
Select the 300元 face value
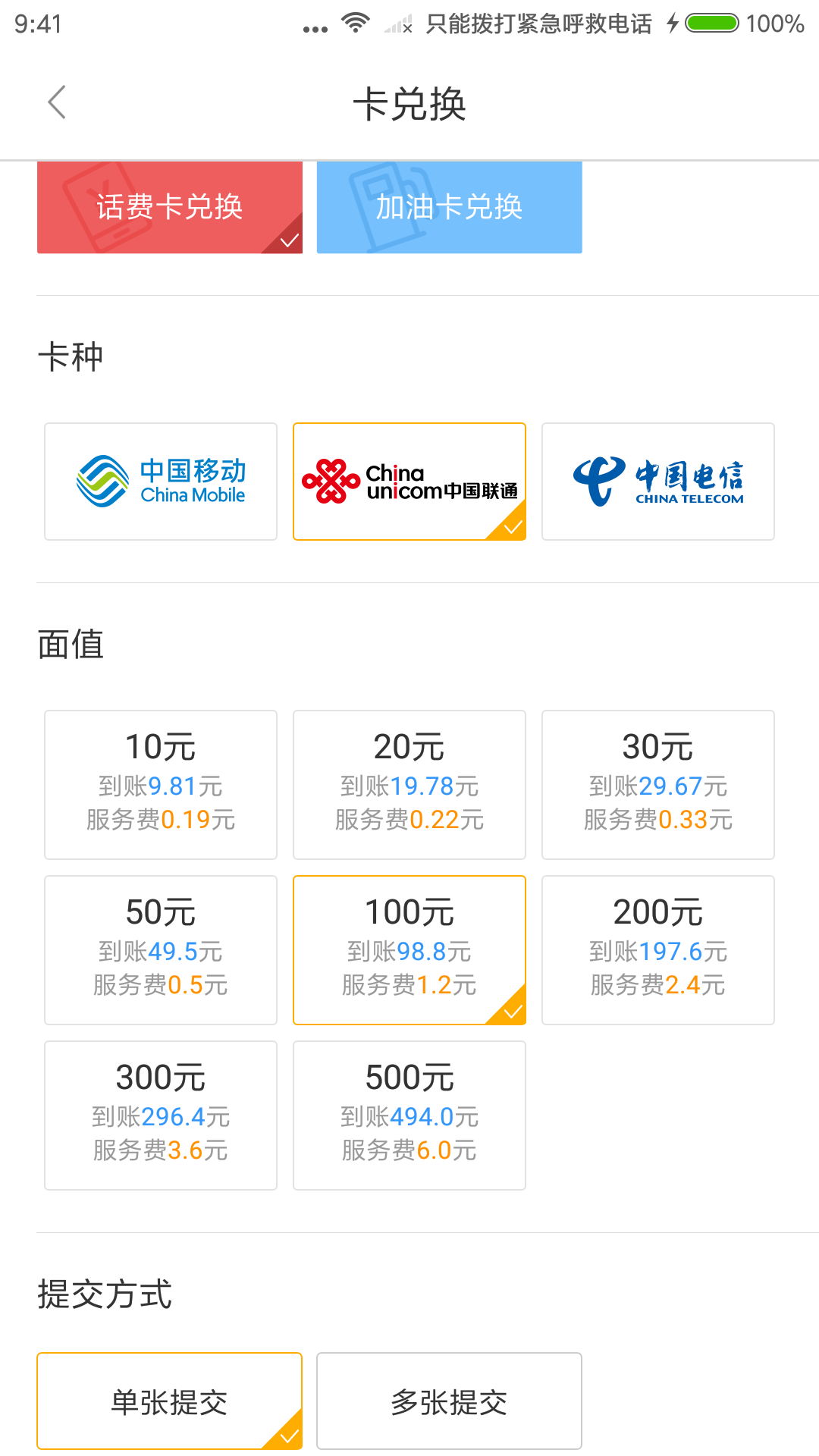[161, 1115]
